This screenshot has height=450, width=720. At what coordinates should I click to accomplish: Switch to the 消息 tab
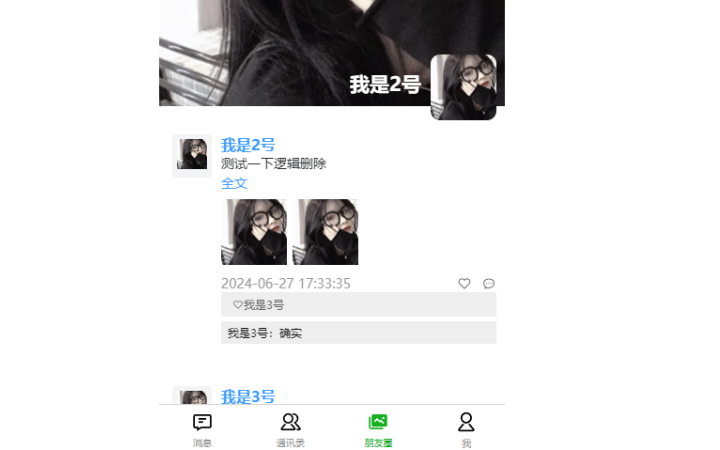202,429
